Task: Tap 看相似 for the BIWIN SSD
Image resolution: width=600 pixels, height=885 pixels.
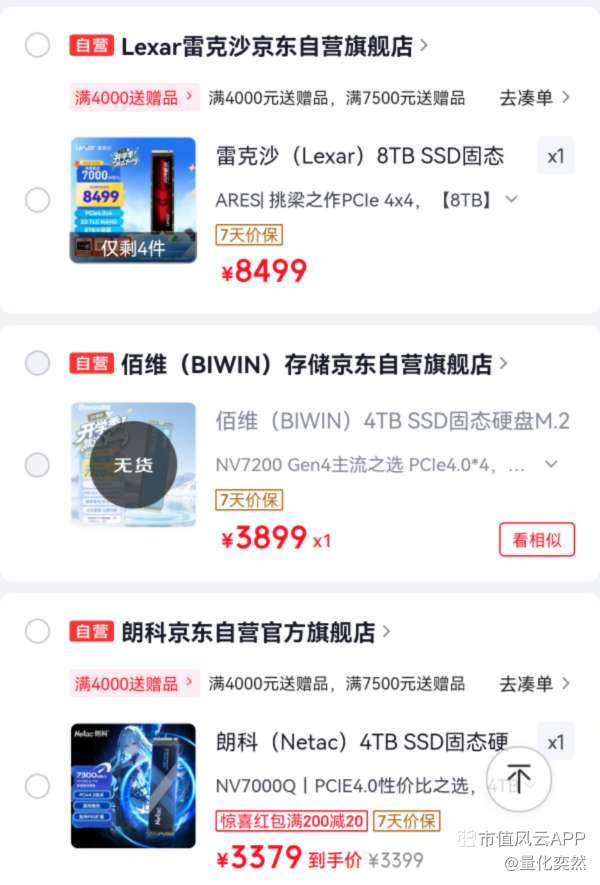Action: coord(537,540)
